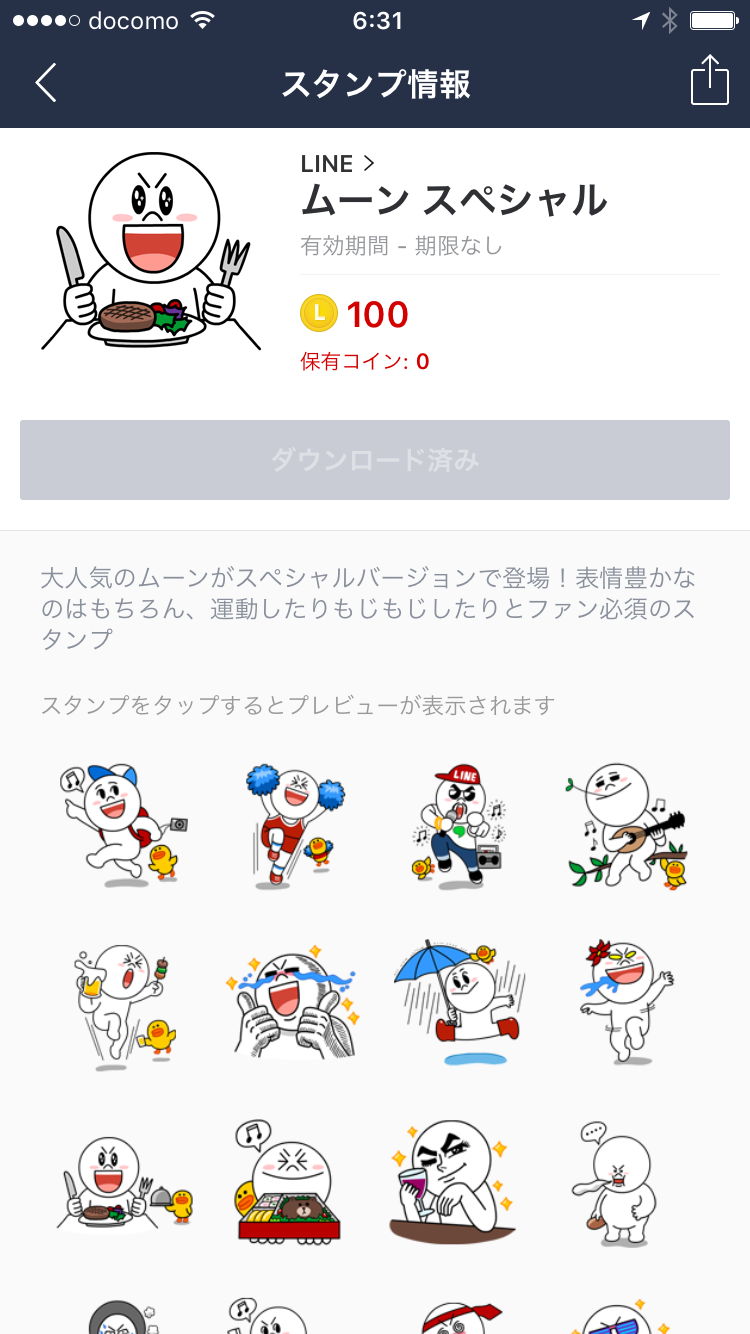This screenshot has width=750, height=1334.
Task: Preview the crying thumbs-up Moon sticker
Action: 291,1003
